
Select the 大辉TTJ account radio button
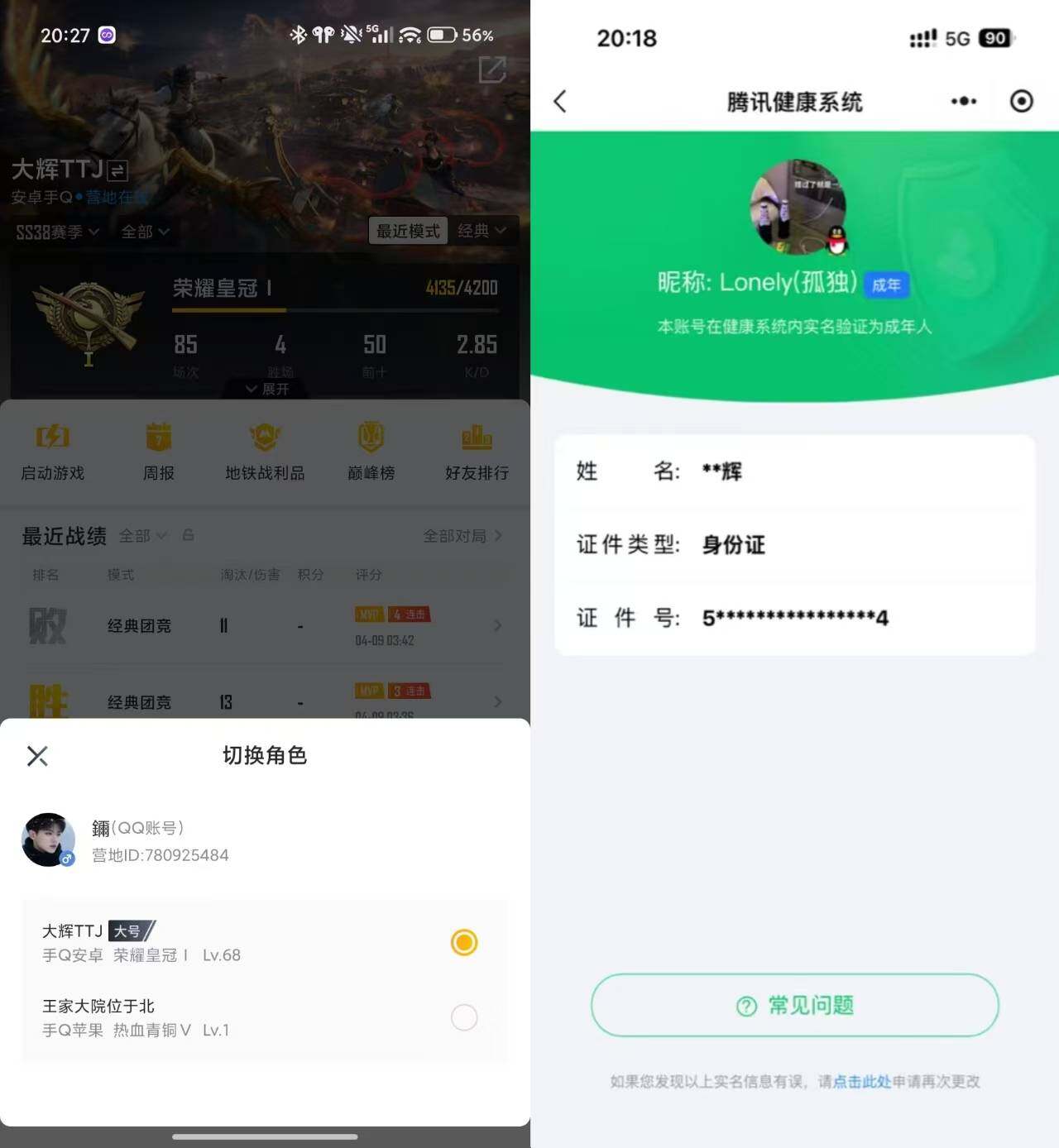click(463, 942)
